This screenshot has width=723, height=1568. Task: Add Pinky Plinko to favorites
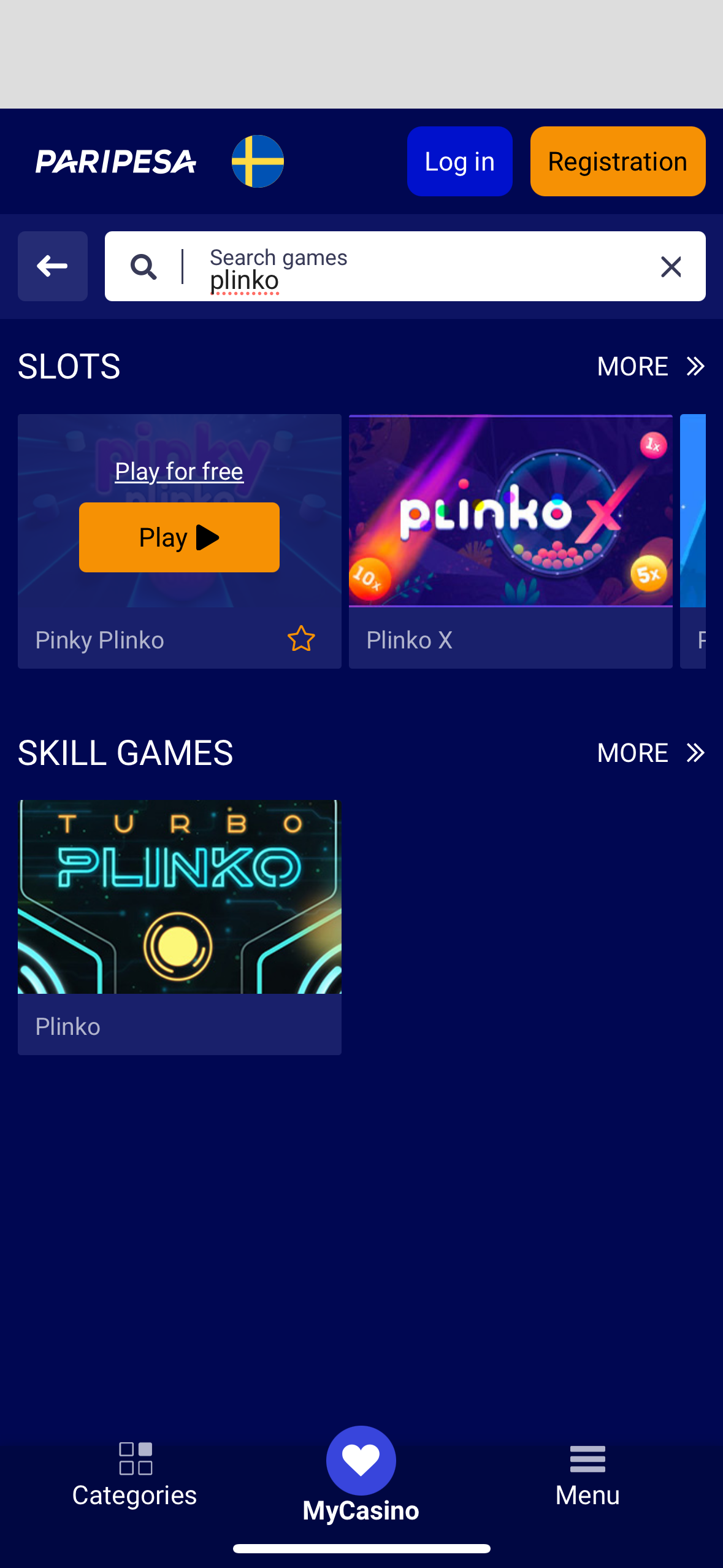(301, 639)
